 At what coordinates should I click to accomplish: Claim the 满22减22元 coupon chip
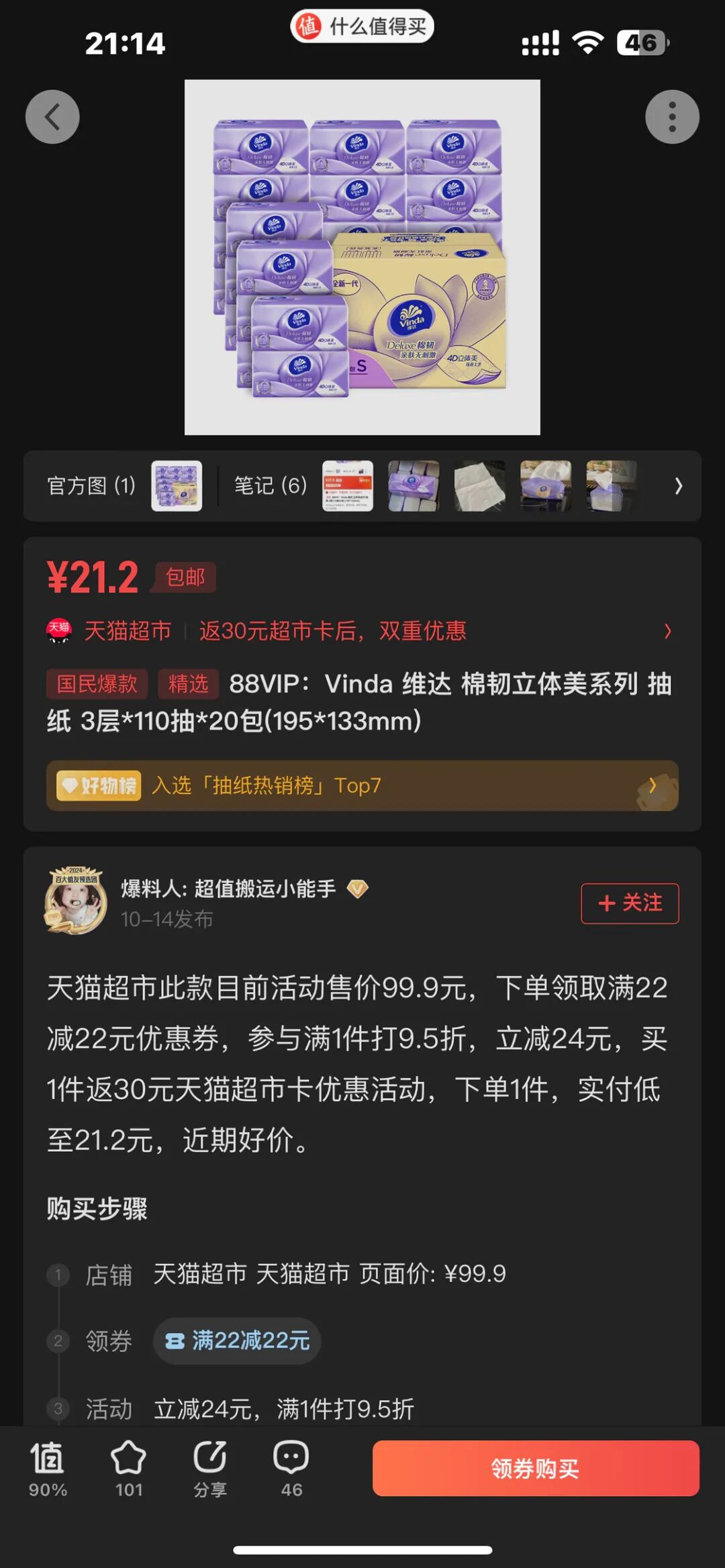(237, 1341)
